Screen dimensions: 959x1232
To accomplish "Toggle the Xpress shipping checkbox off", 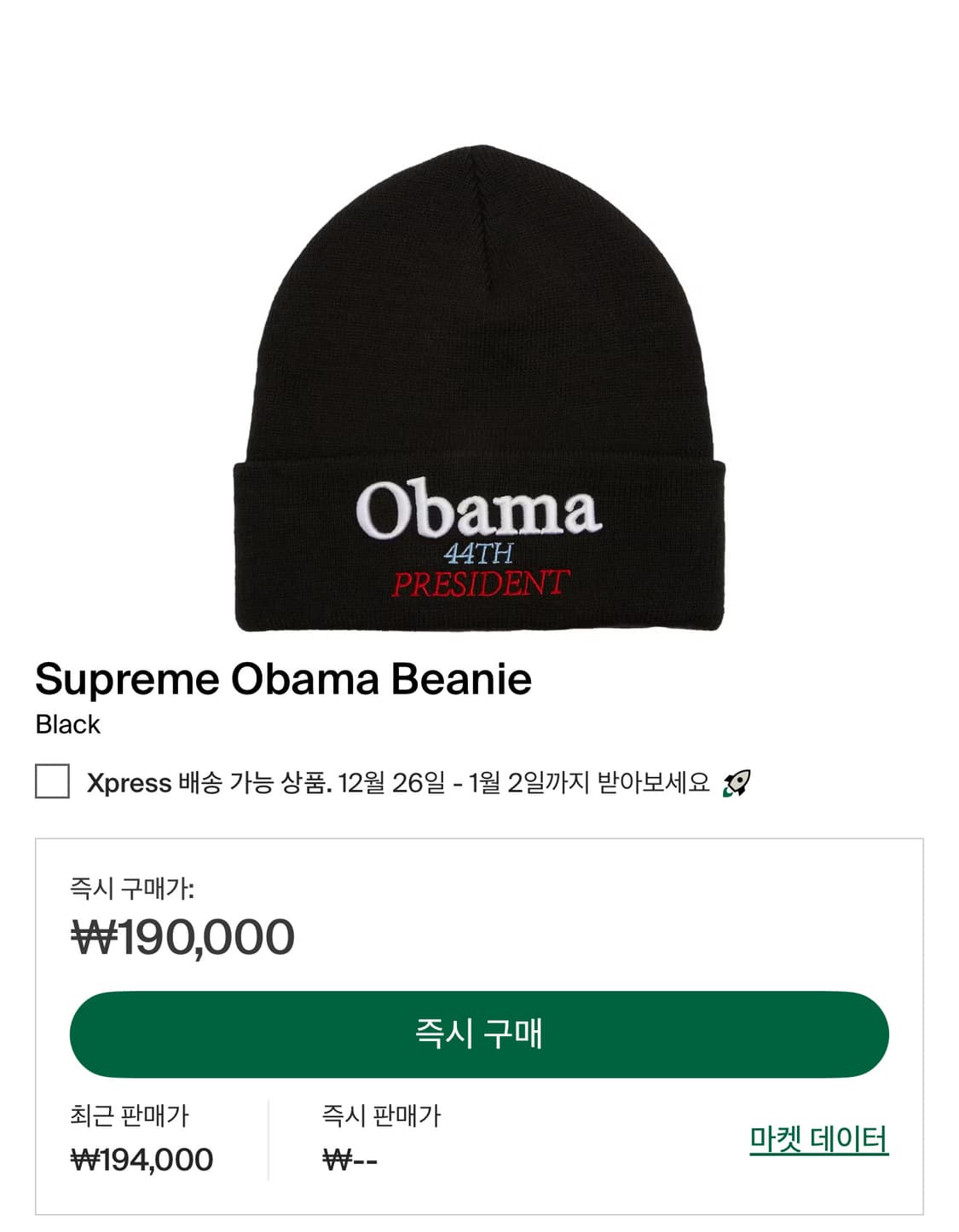I will click(51, 780).
